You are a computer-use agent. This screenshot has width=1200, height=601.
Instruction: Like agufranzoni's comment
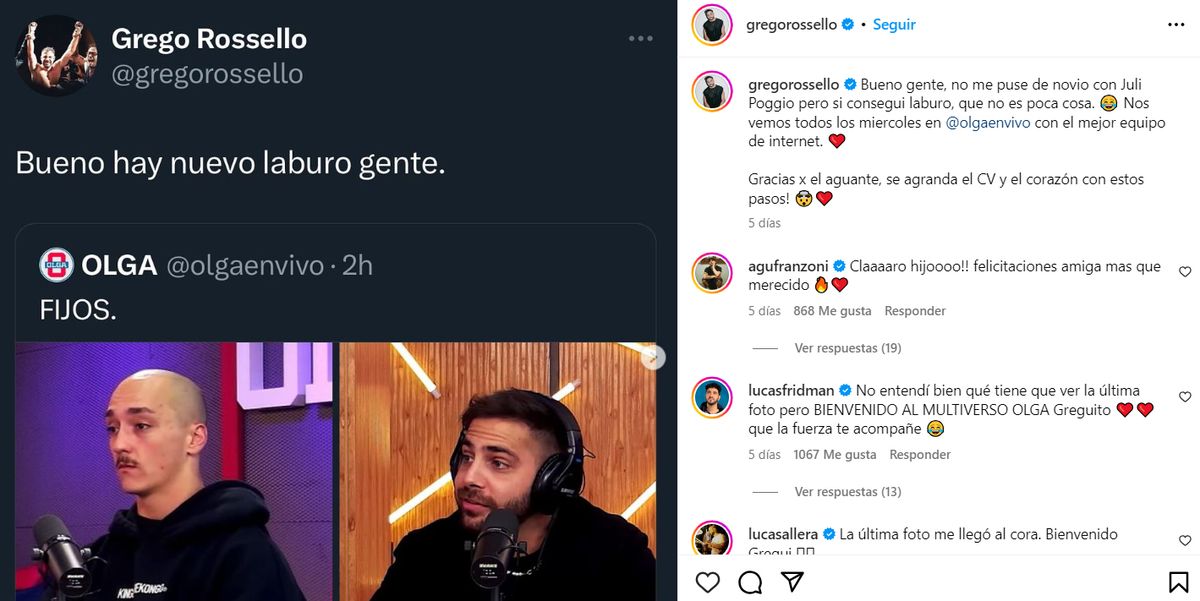click(1185, 272)
